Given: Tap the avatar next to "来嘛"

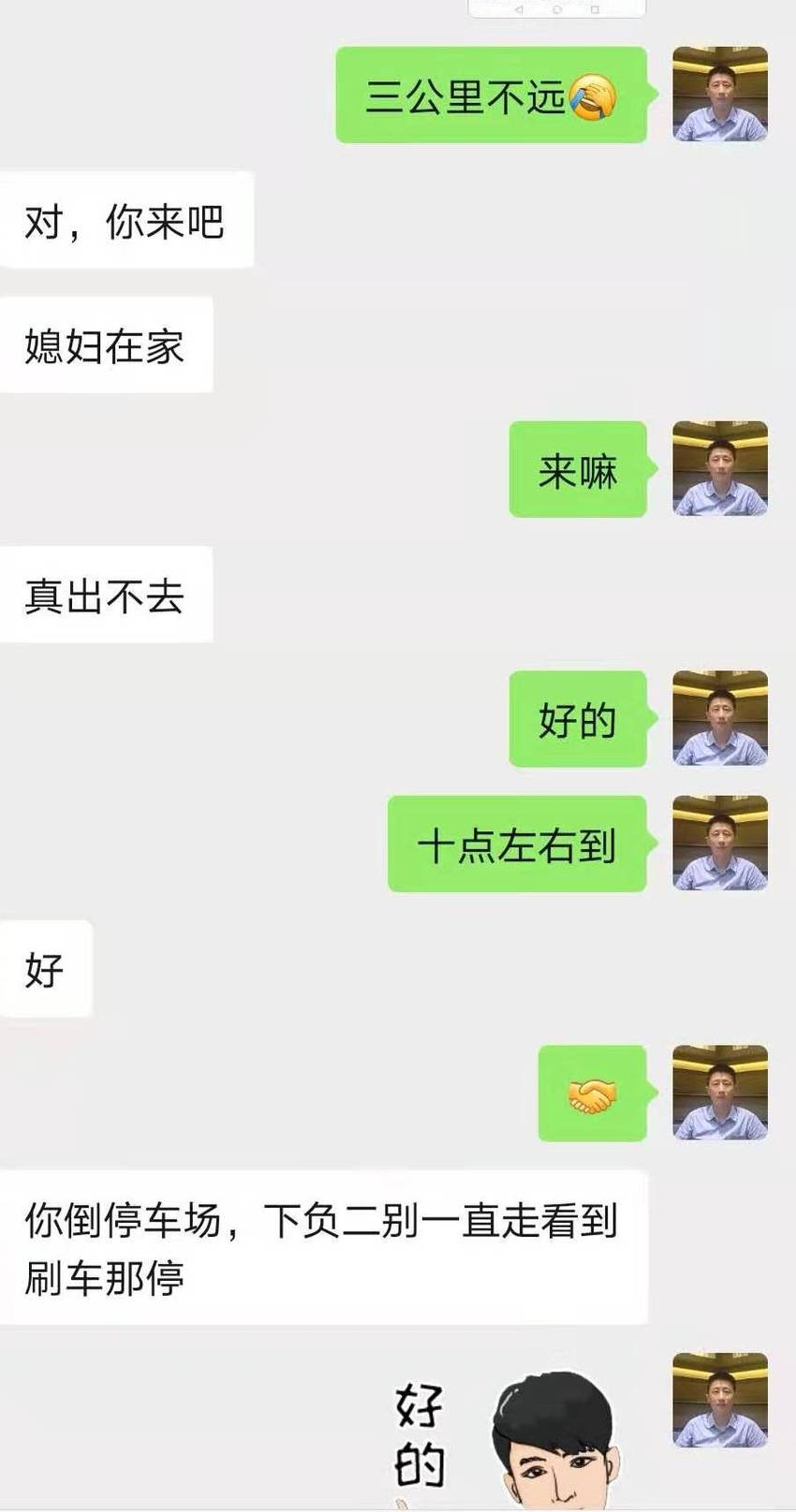Looking at the screenshot, I should pos(720,469).
